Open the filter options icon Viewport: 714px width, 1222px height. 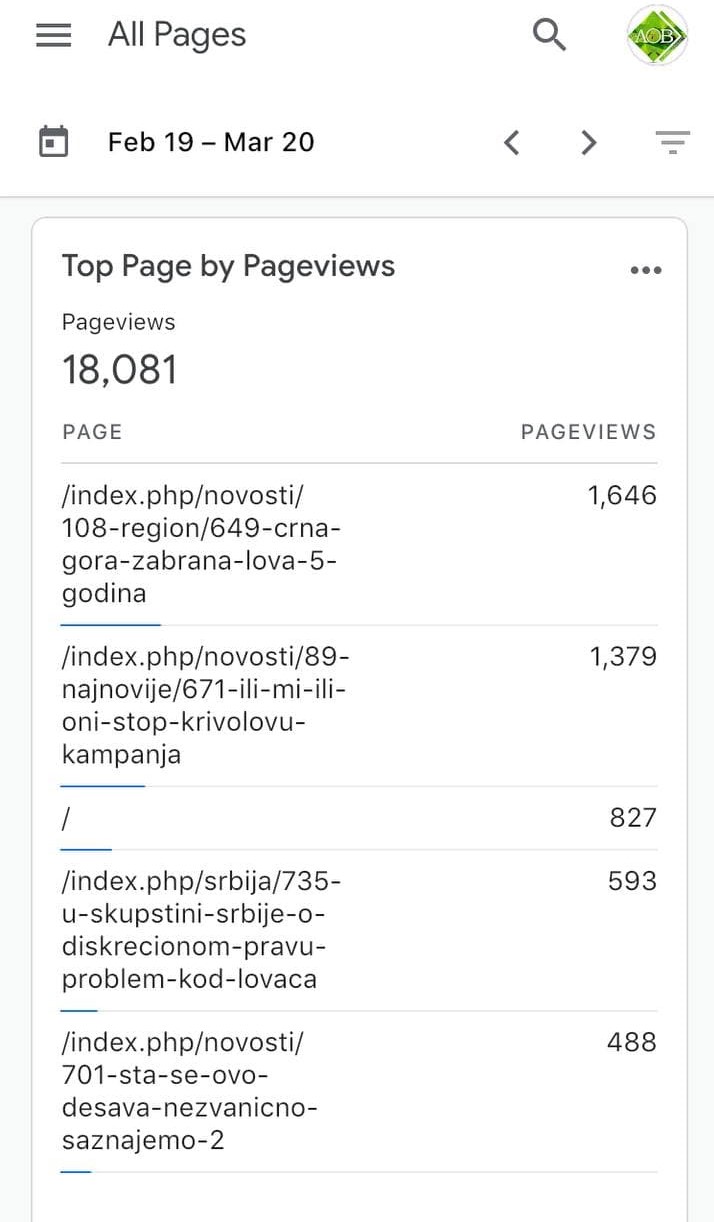click(673, 143)
